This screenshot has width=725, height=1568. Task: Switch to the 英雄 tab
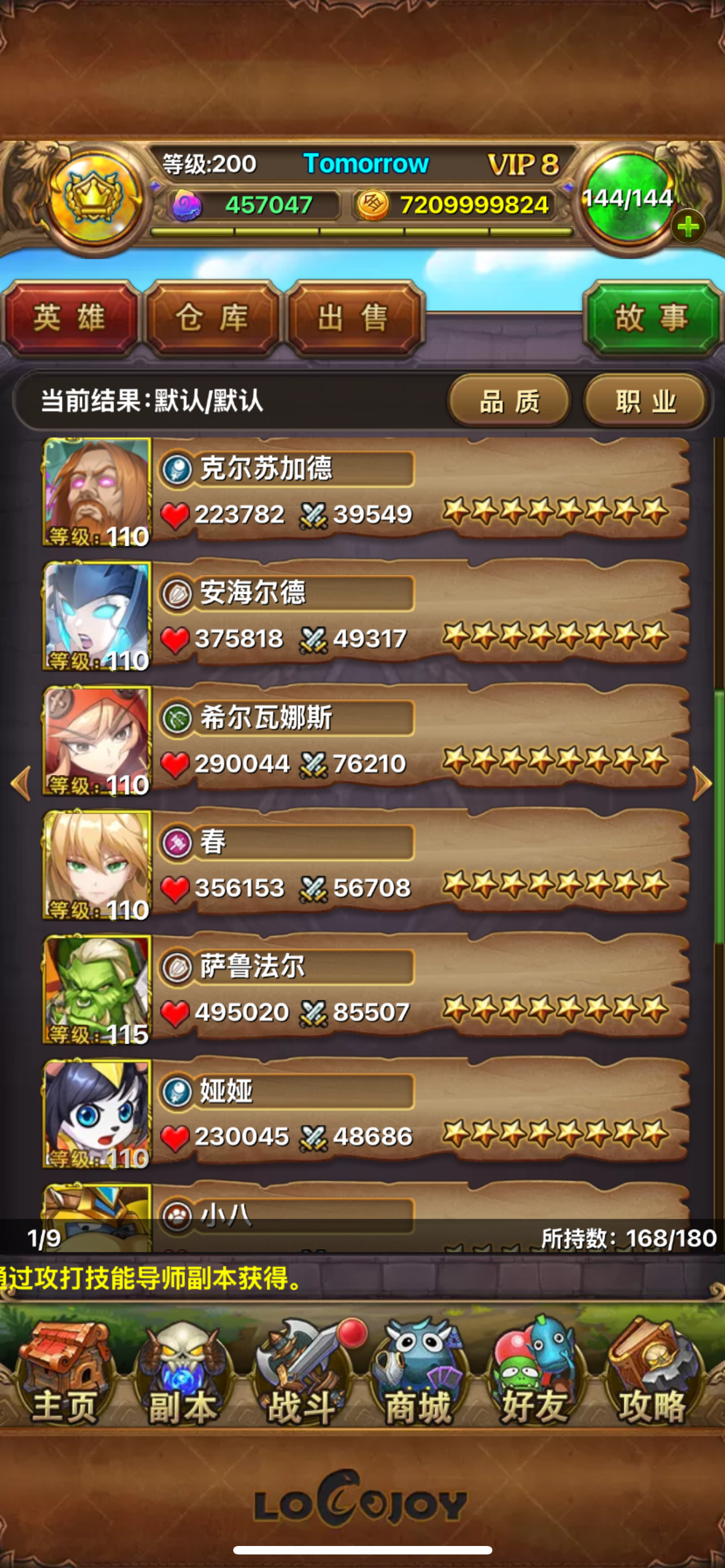(x=70, y=318)
